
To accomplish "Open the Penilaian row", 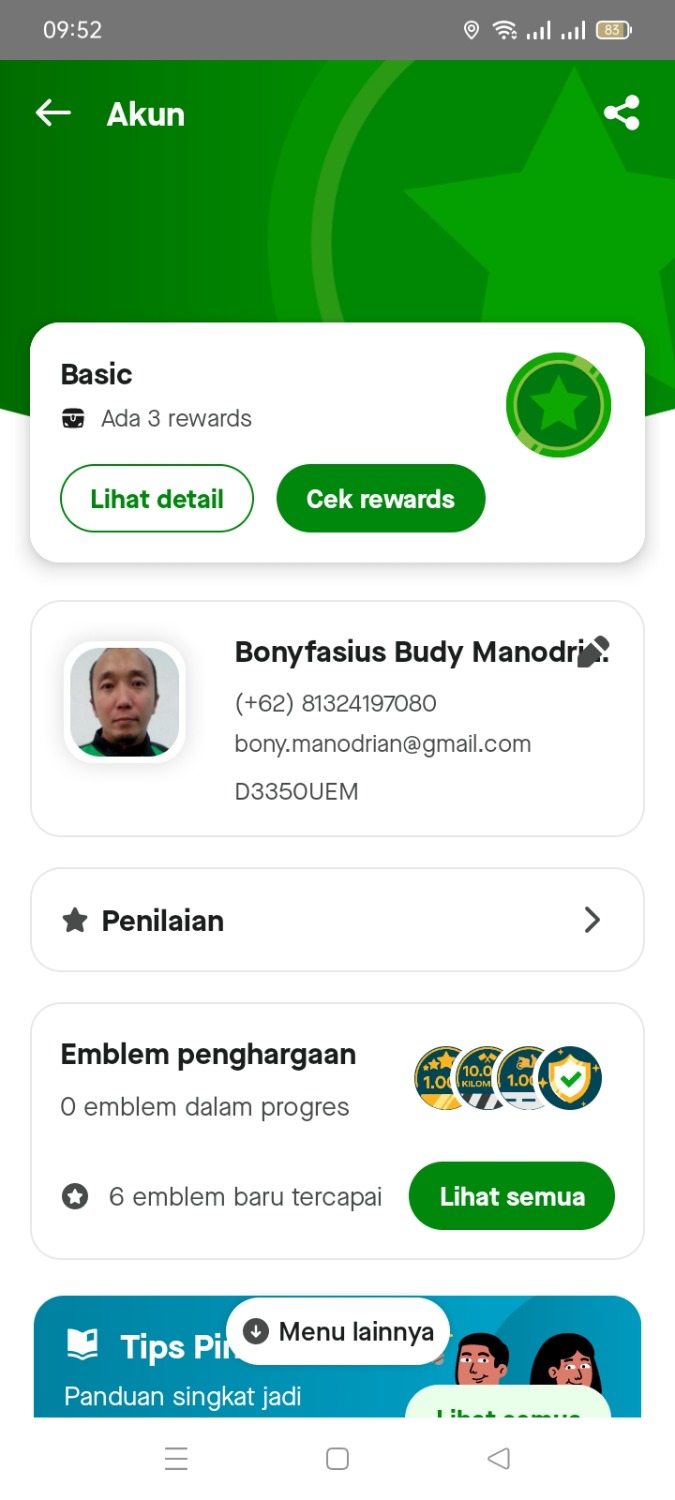I will click(x=337, y=920).
